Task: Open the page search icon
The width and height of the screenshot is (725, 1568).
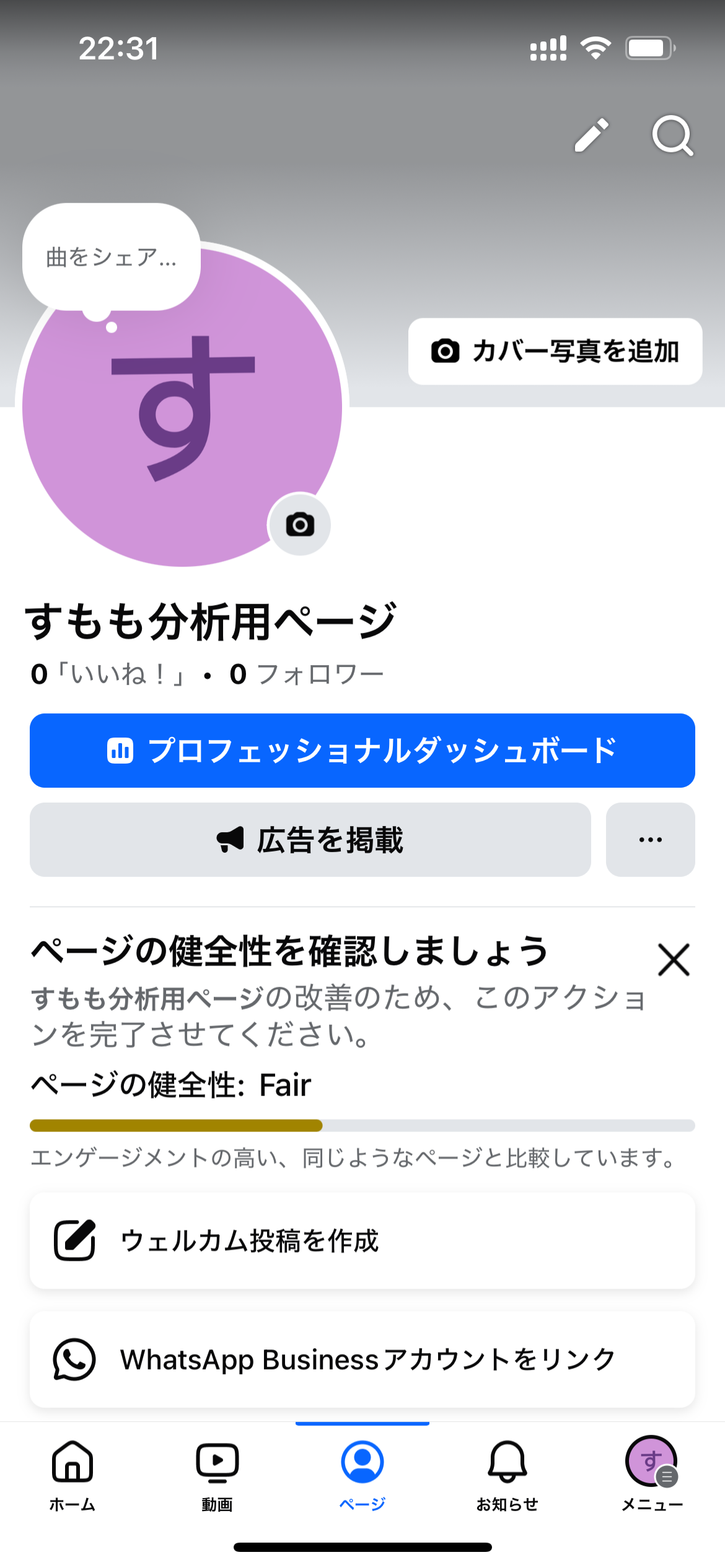Action: [673, 136]
